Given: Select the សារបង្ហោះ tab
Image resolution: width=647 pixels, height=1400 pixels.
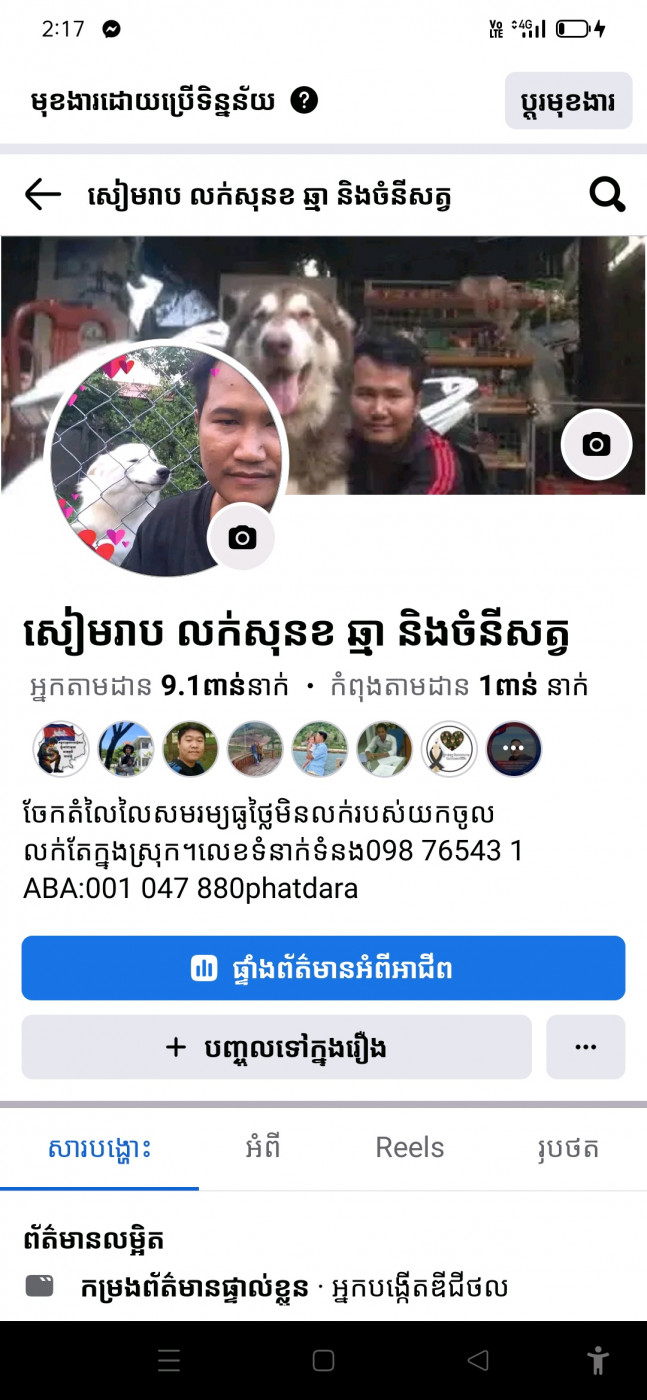Looking at the screenshot, I should [99, 1147].
